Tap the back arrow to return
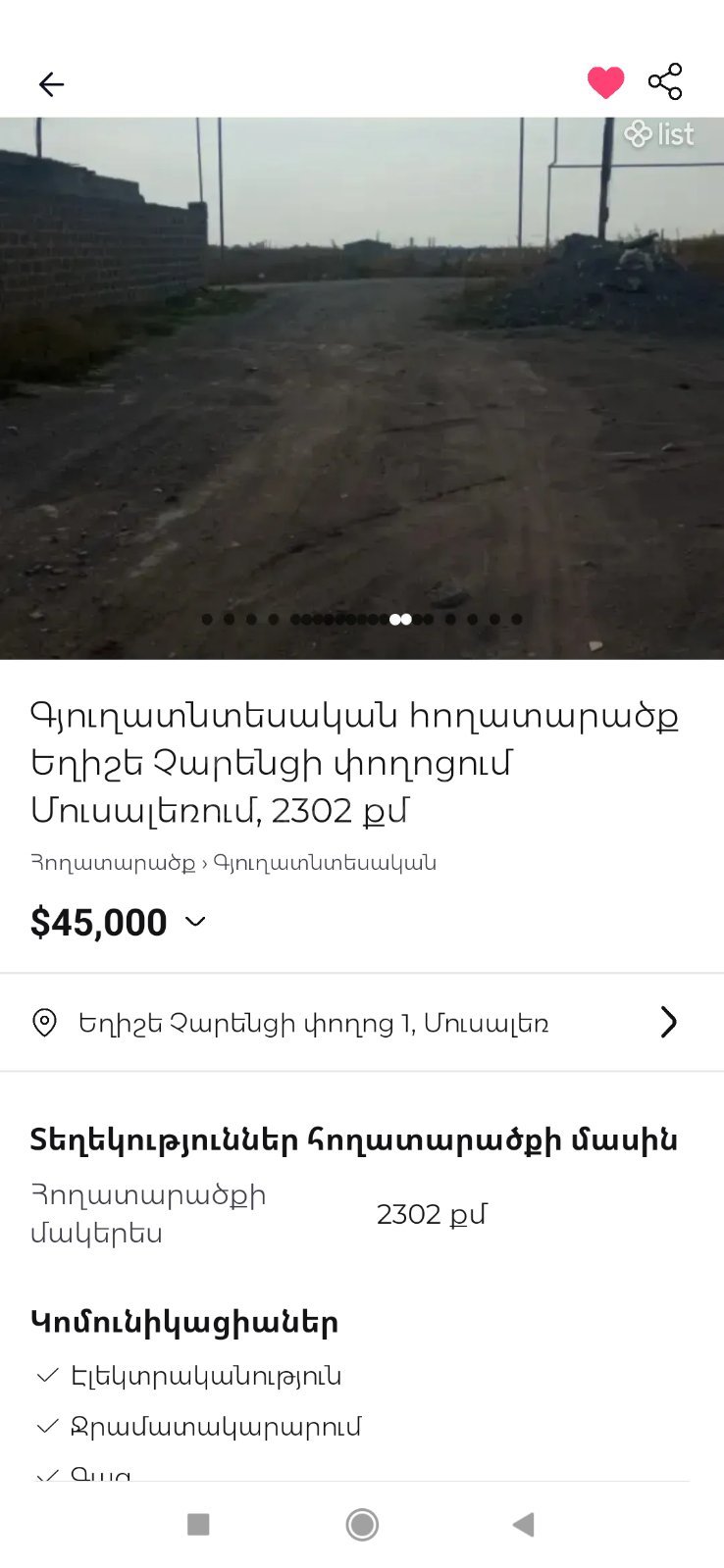 click(x=51, y=84)
